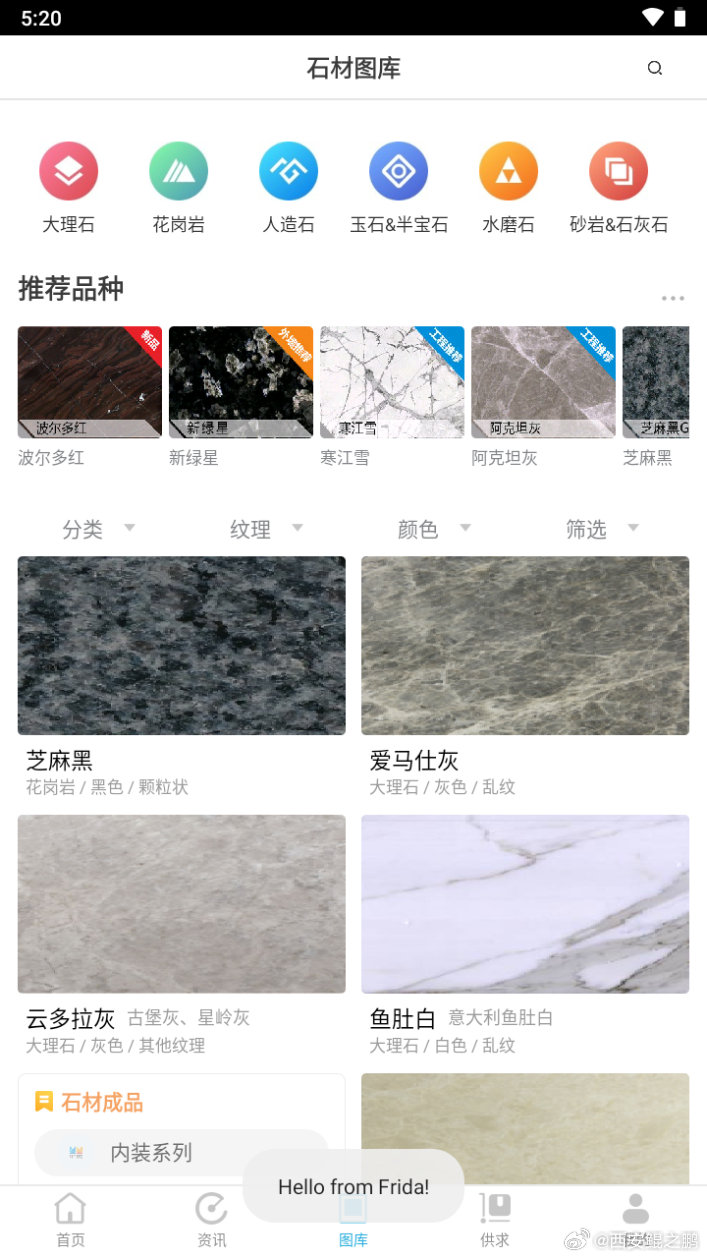View the recommended stone 寒江雪
Image resolution: width=707 pixels, height=1258 pixels.
point(392,397)
